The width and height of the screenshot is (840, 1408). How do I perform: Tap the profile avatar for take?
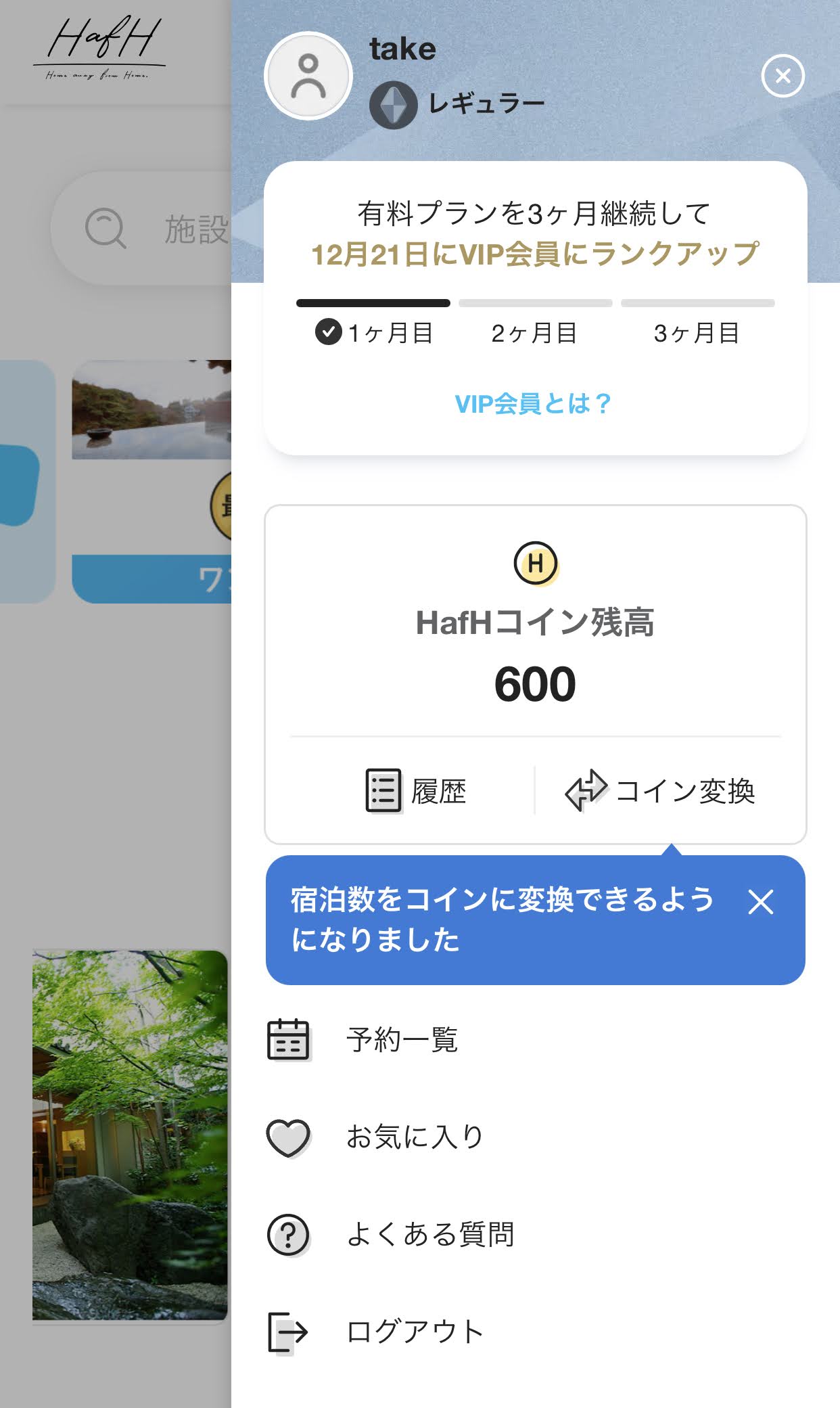tap(308, 76)
